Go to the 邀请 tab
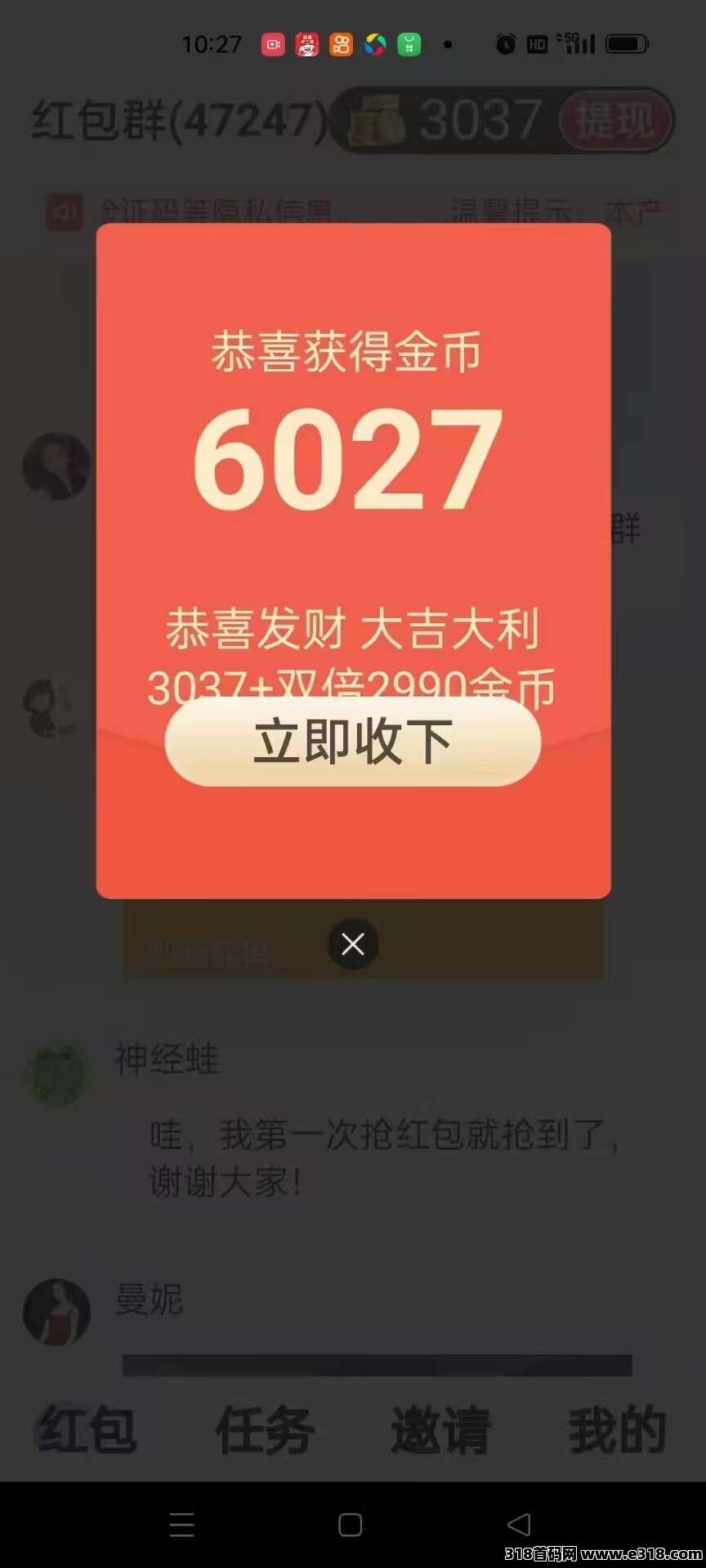 [440, 1429]
